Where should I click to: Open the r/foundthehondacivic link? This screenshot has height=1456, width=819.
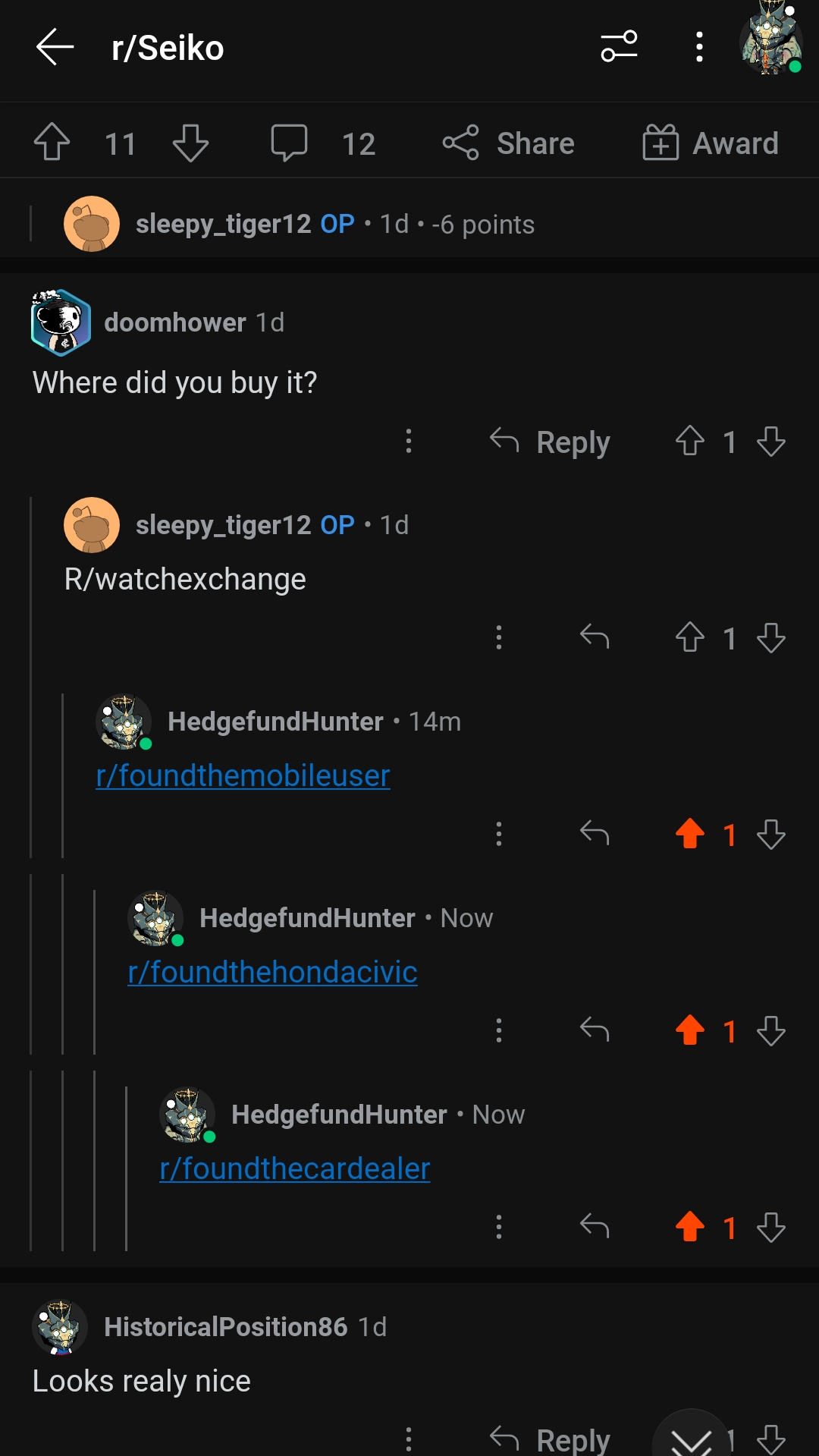(272, 972)
